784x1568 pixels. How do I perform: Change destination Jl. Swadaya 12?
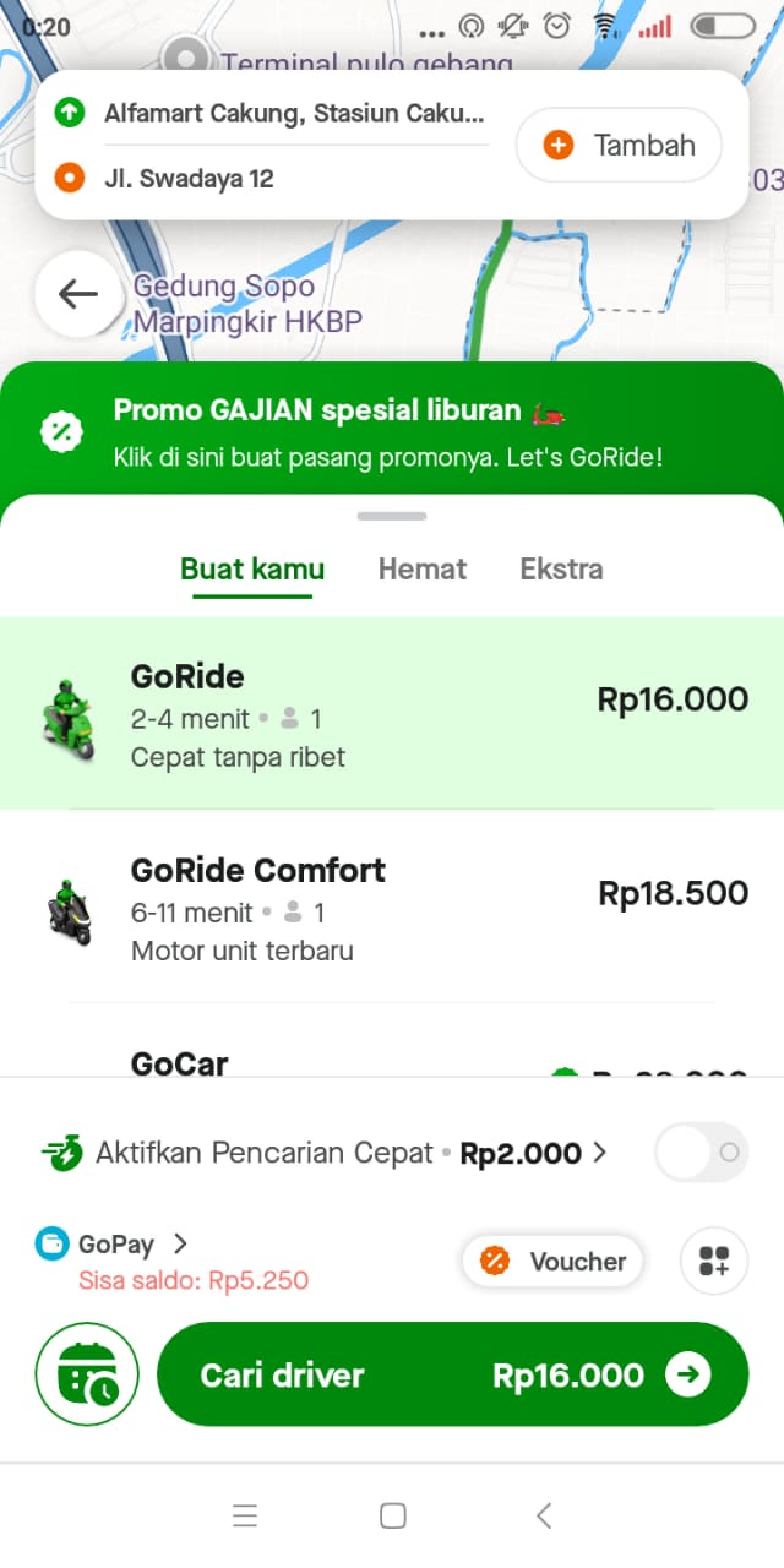(189, 179)
